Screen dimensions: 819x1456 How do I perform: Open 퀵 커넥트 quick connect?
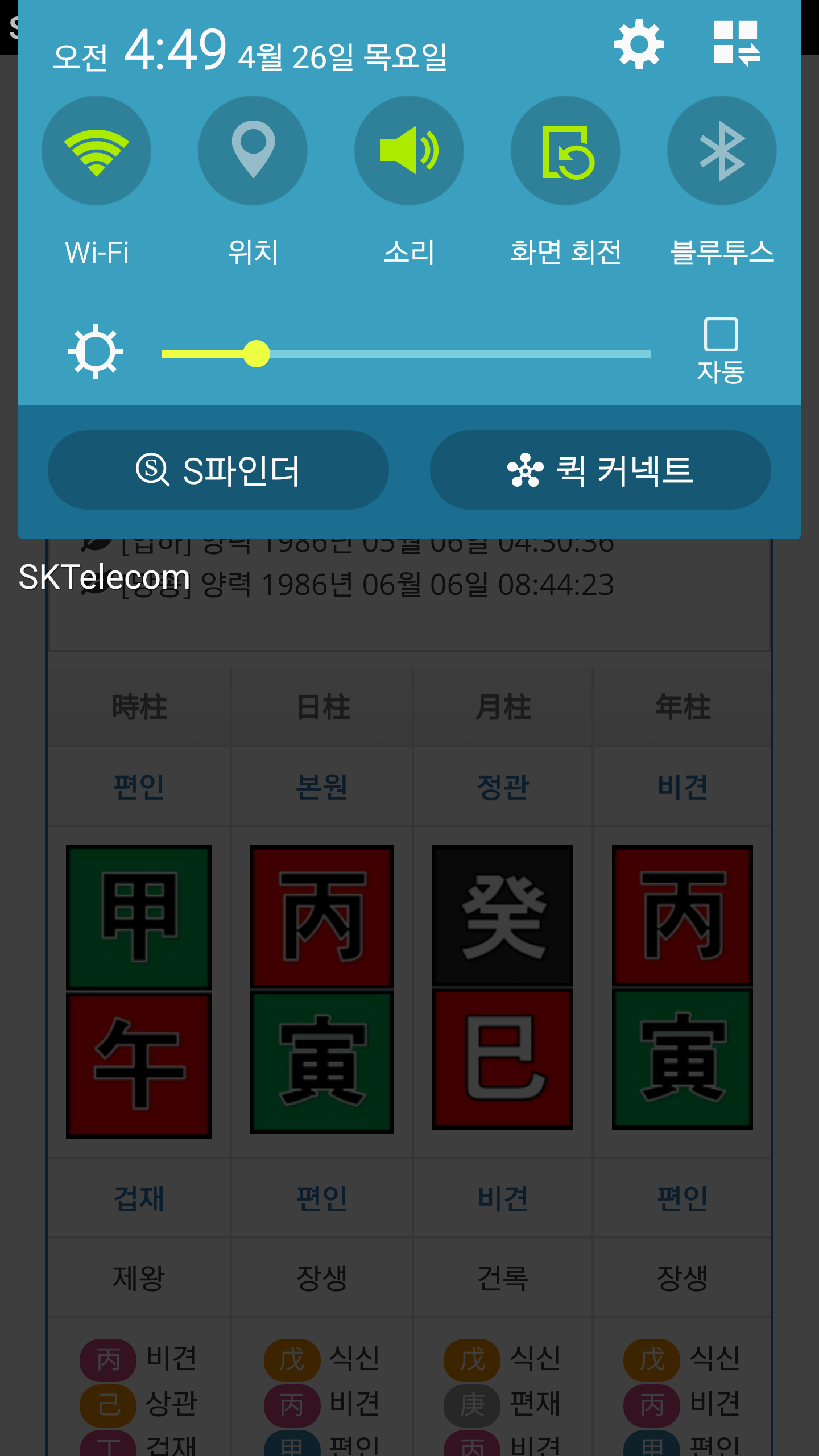[x=600, y=470]
